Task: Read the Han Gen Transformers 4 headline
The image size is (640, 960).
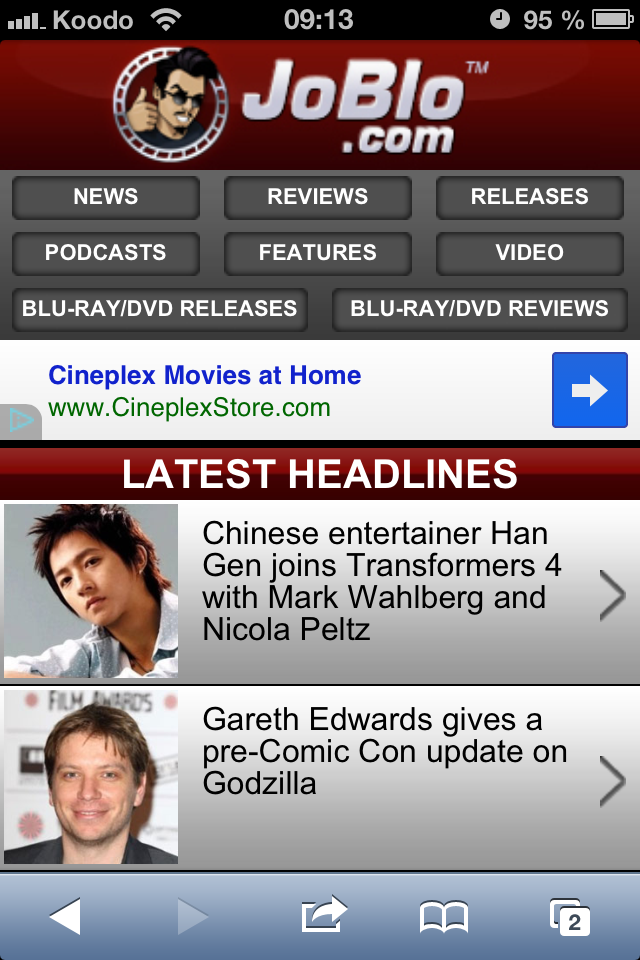Action: pos(382,580)
